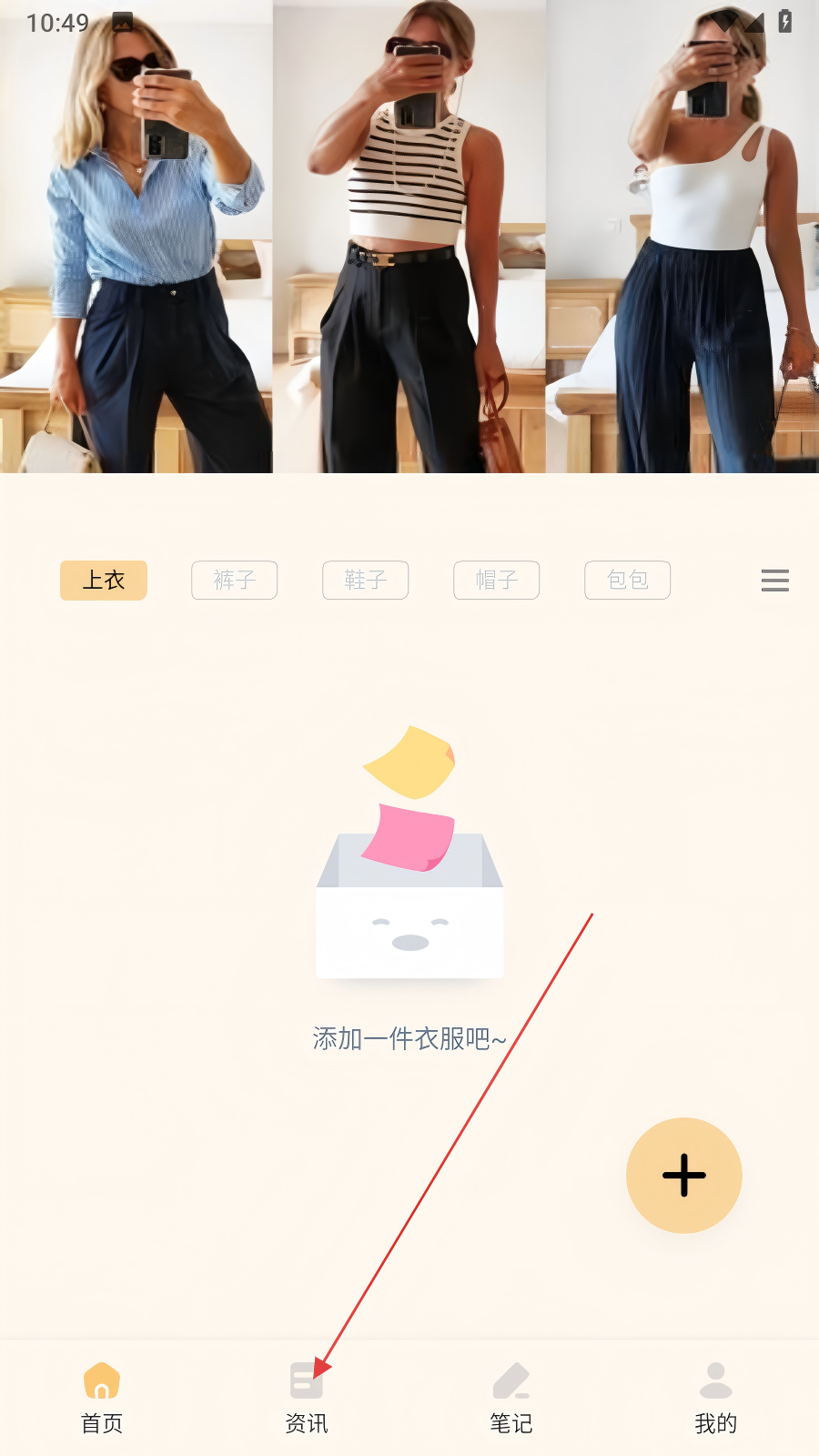The height and width of the screenshot is (1456, 819).
Task: Select the 上衣 category chip
Action: click(x=104, y=581)
